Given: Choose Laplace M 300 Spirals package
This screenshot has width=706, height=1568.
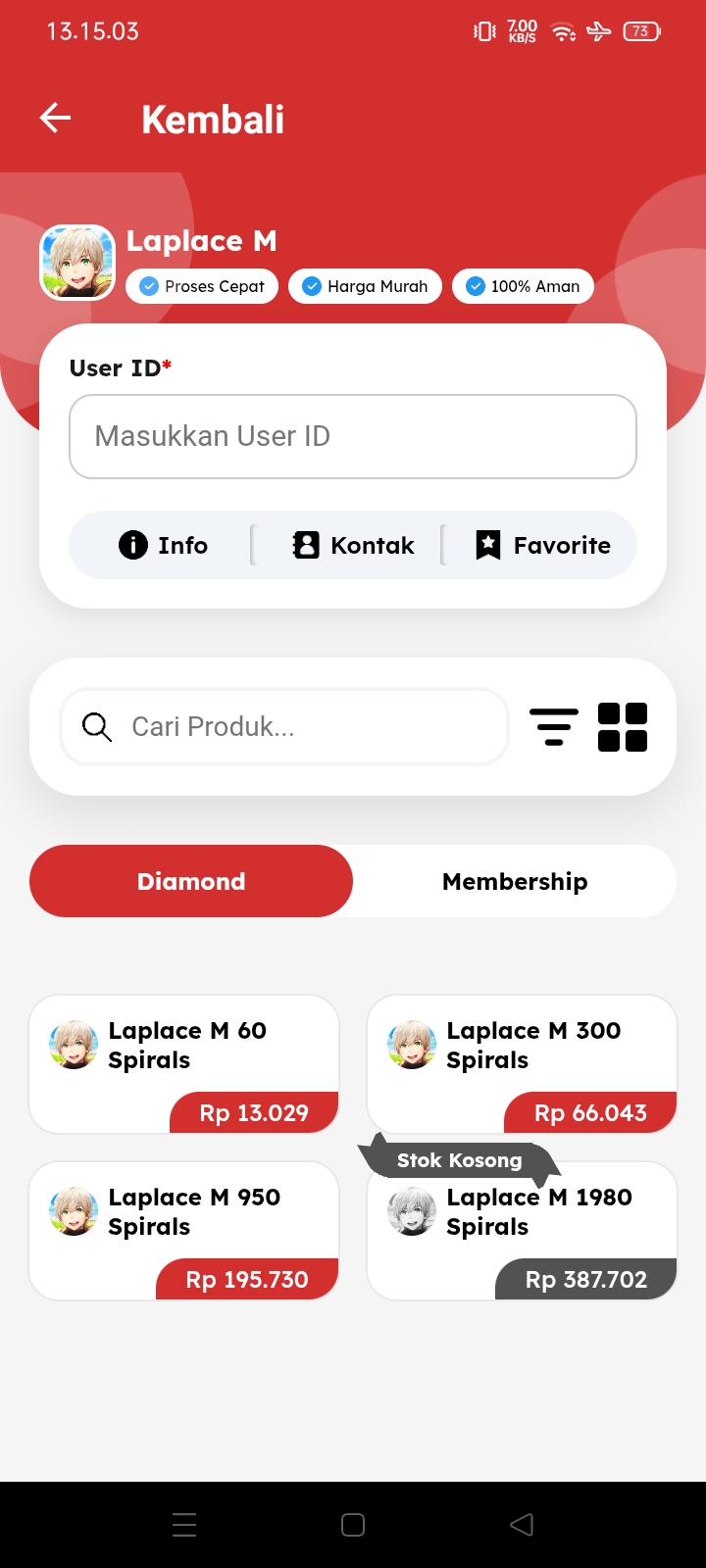Looking at the screenshot, I should 522,1063.
